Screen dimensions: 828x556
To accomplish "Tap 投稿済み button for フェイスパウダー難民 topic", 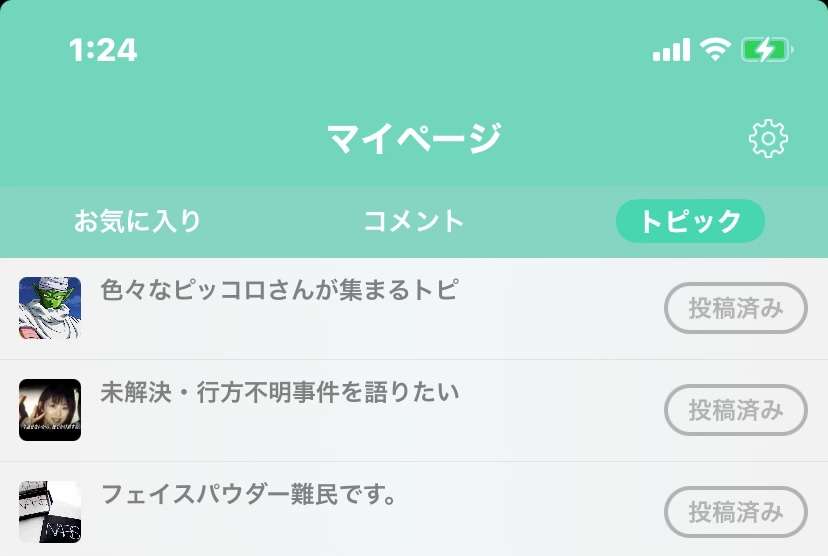I will (x=736, y=512).
